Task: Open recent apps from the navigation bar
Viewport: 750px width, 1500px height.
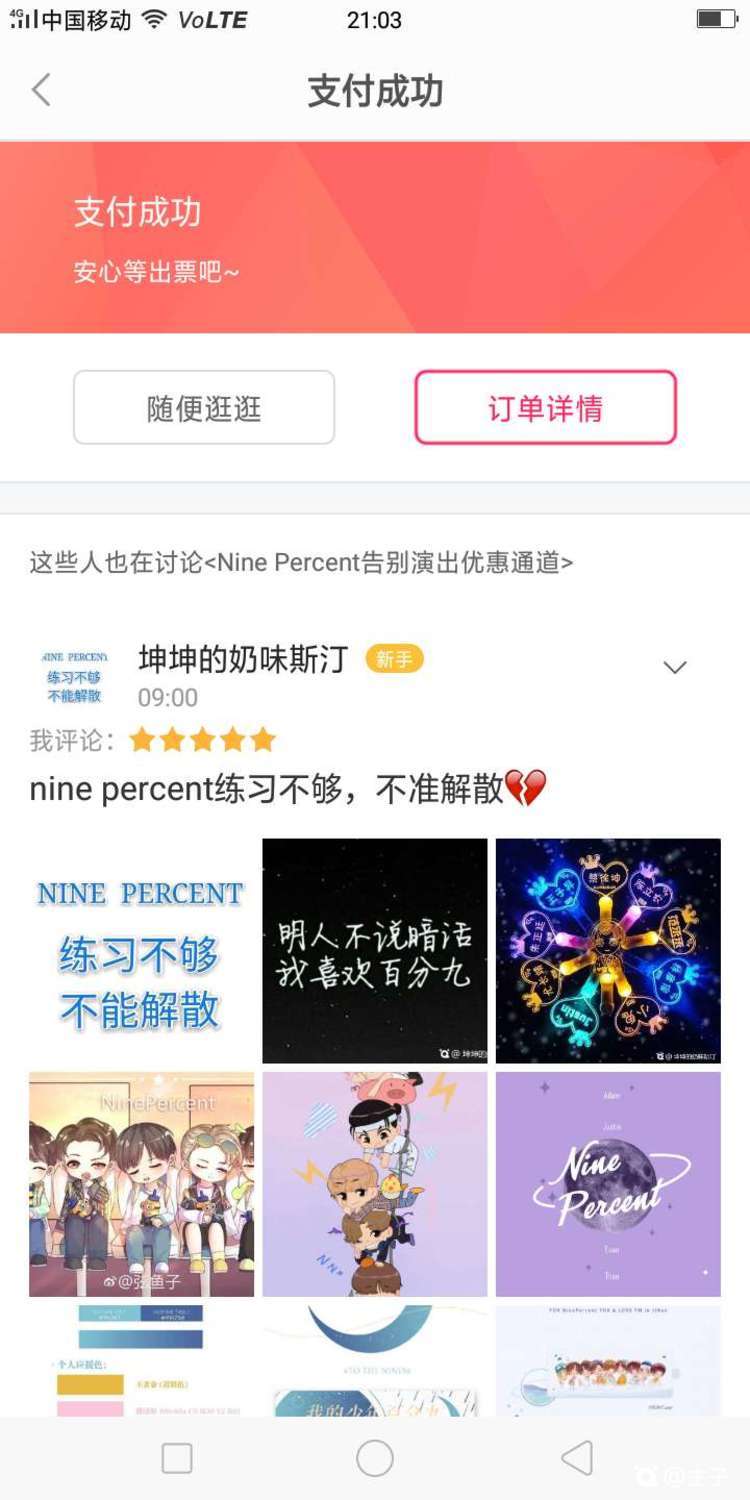Action: pyautogui.click(x=177, y=1459)
